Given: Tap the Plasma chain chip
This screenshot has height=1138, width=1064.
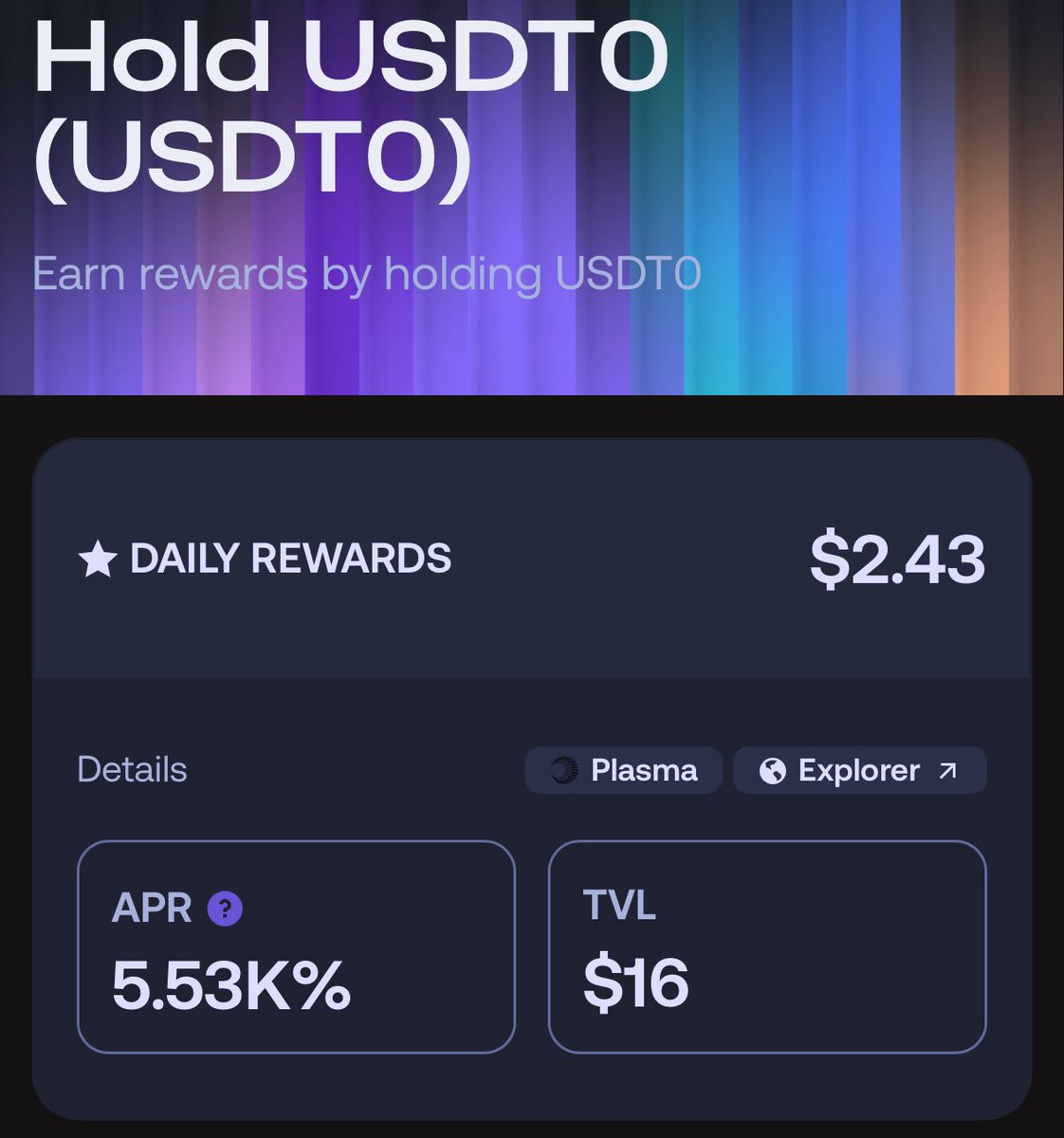Looking at the screenshot, I should point(623,770).
